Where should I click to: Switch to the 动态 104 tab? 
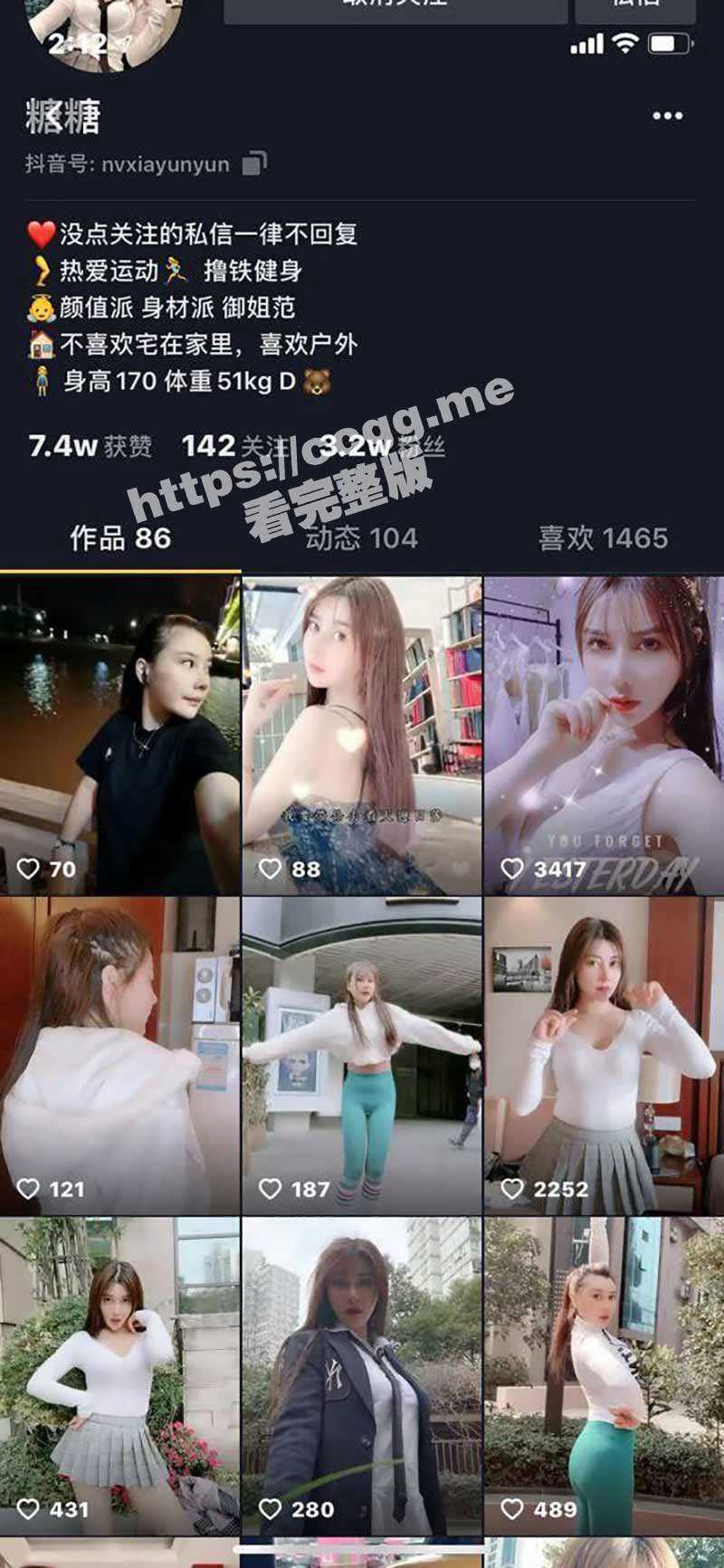[361, 538]
